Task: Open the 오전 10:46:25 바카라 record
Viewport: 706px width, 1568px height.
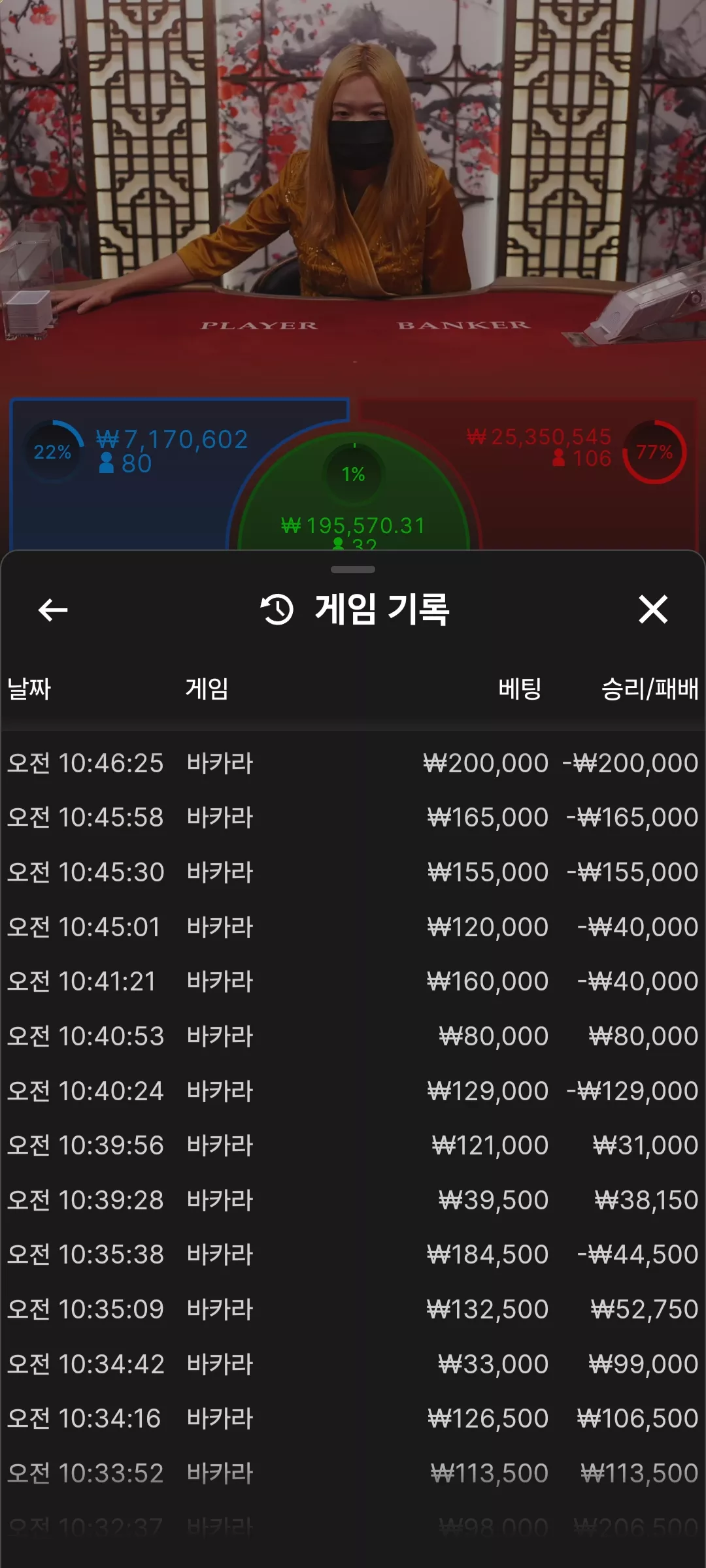Action: pos(353,763)
